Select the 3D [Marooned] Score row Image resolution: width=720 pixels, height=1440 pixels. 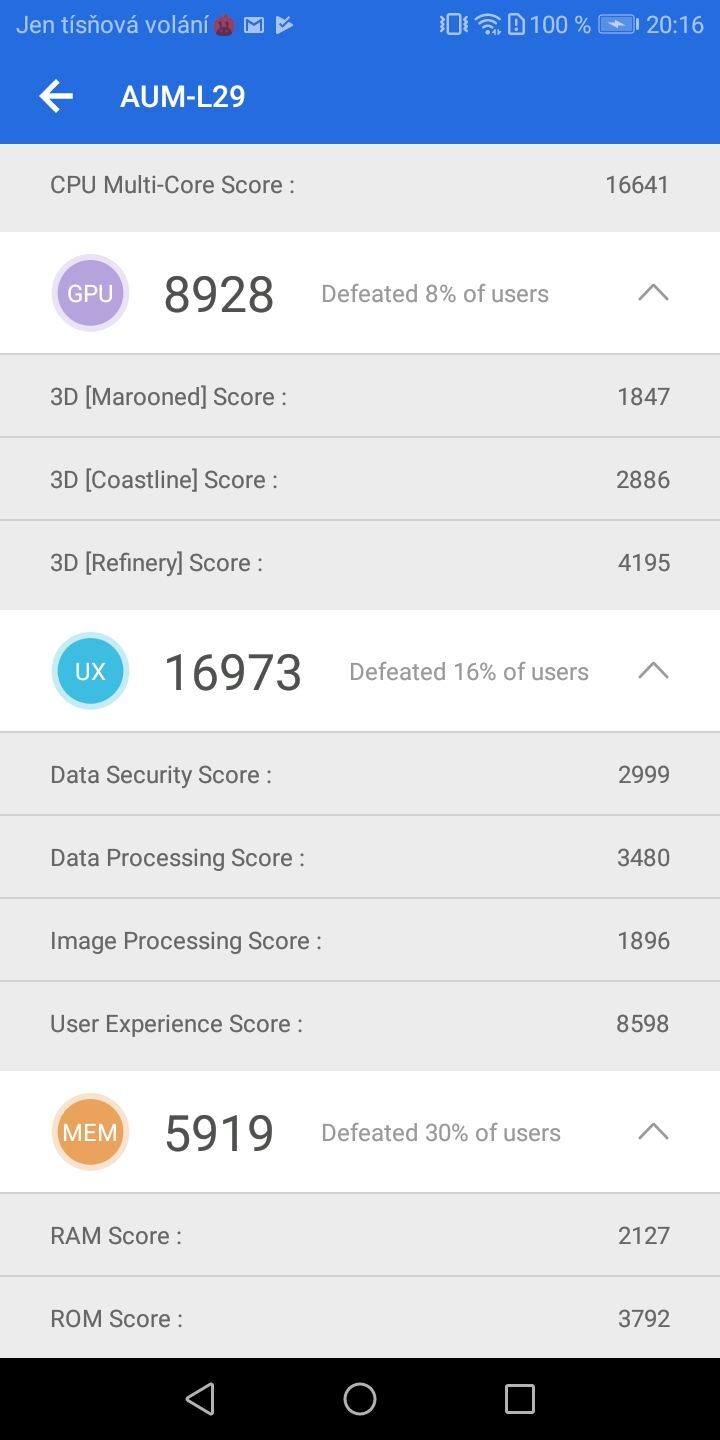(x=360, y=396)
